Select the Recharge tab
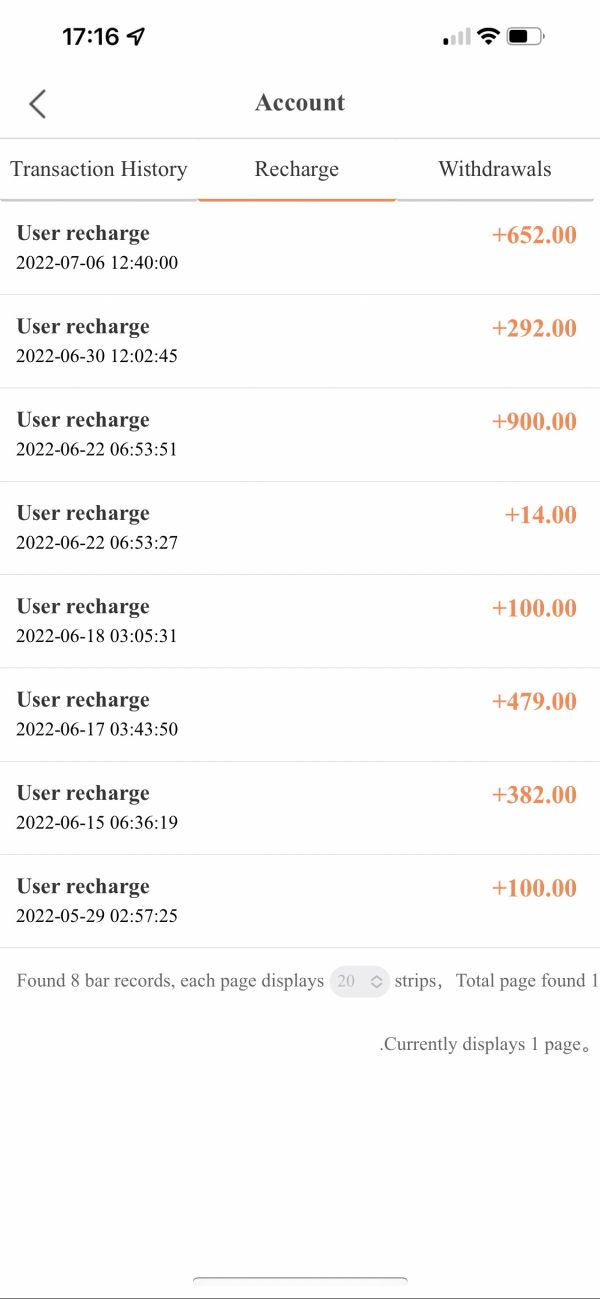This screenshot has height=1299, width=600. coord(297,169)
